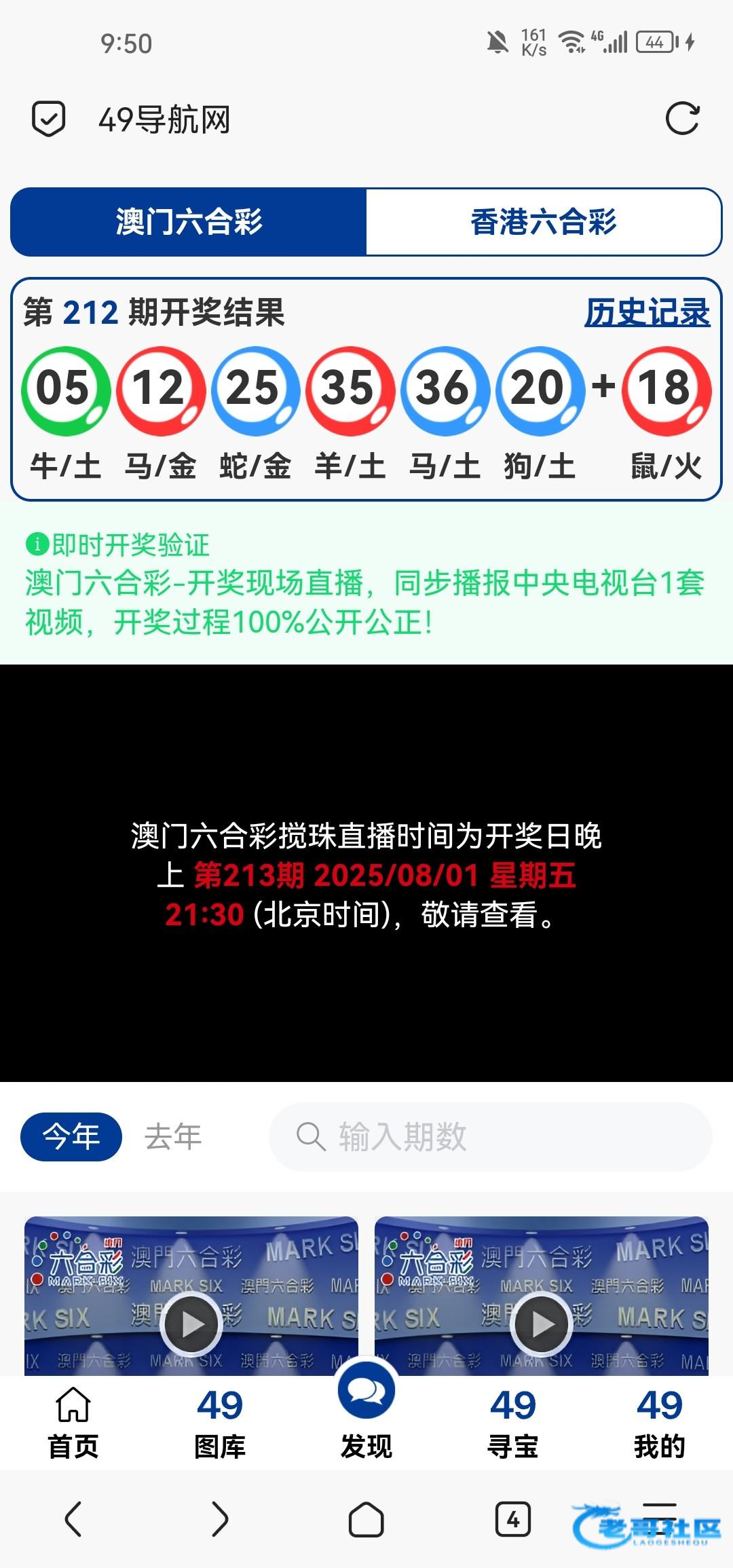
Task: Go forward with the browser forward arrow
Action: pos(220,1519)
